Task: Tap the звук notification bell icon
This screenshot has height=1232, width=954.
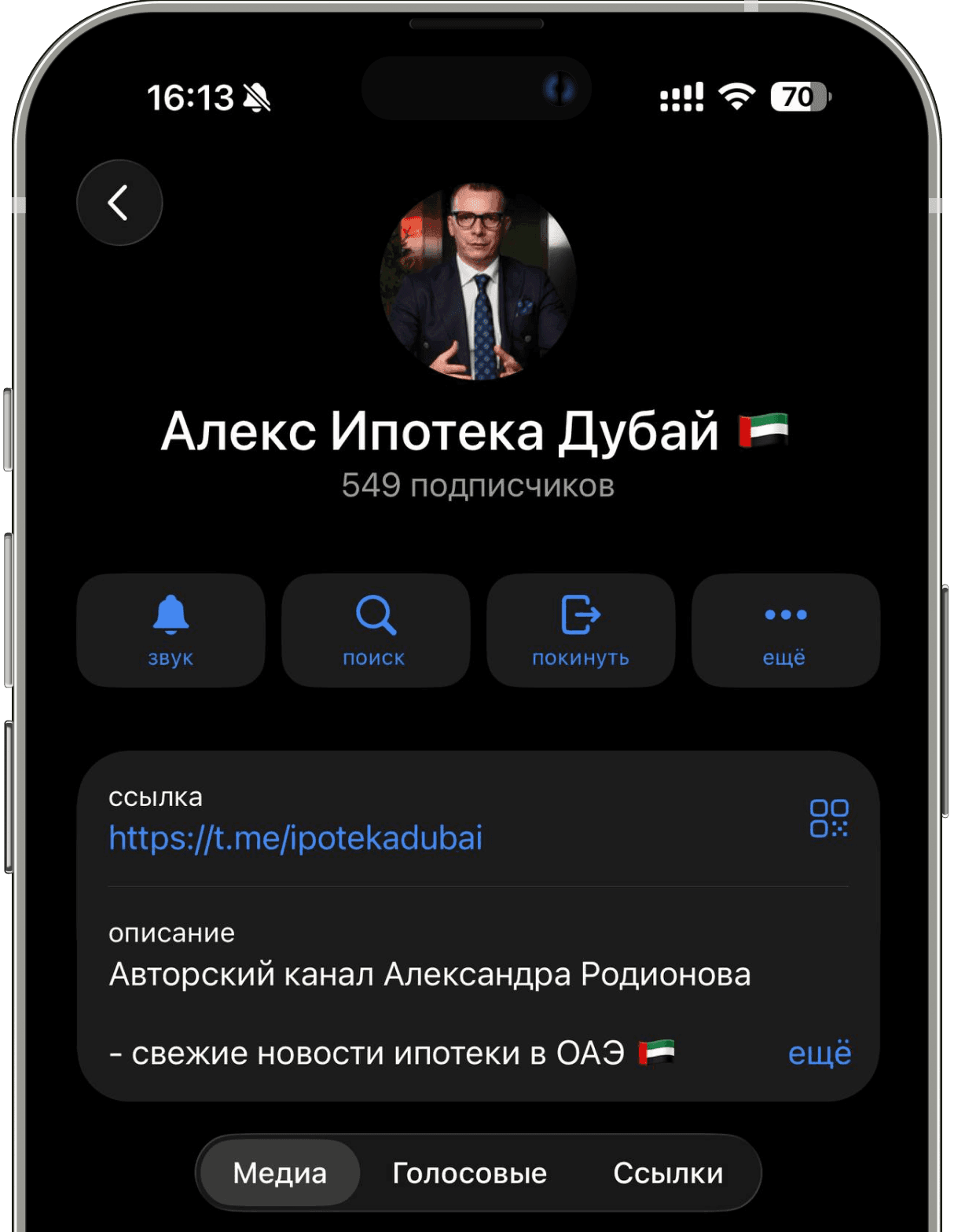Action: click(x=170, y=617)
